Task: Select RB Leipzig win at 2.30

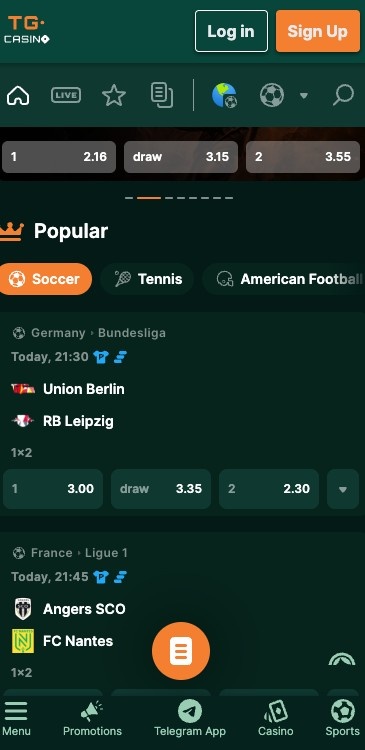Action: (269, 489)
